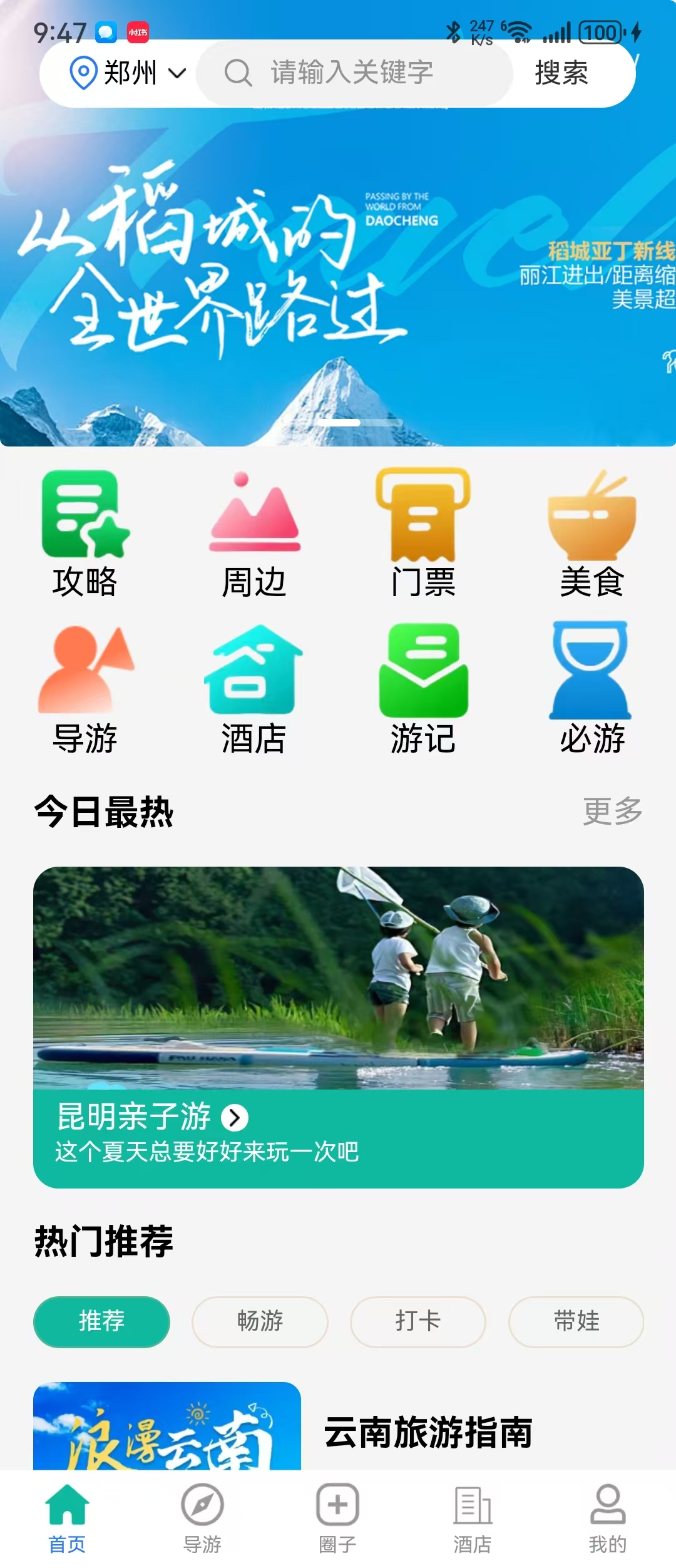Select the 畅游 filter chip
The width and height of the screenshot is (676, 1568).
click(260, 1321)
